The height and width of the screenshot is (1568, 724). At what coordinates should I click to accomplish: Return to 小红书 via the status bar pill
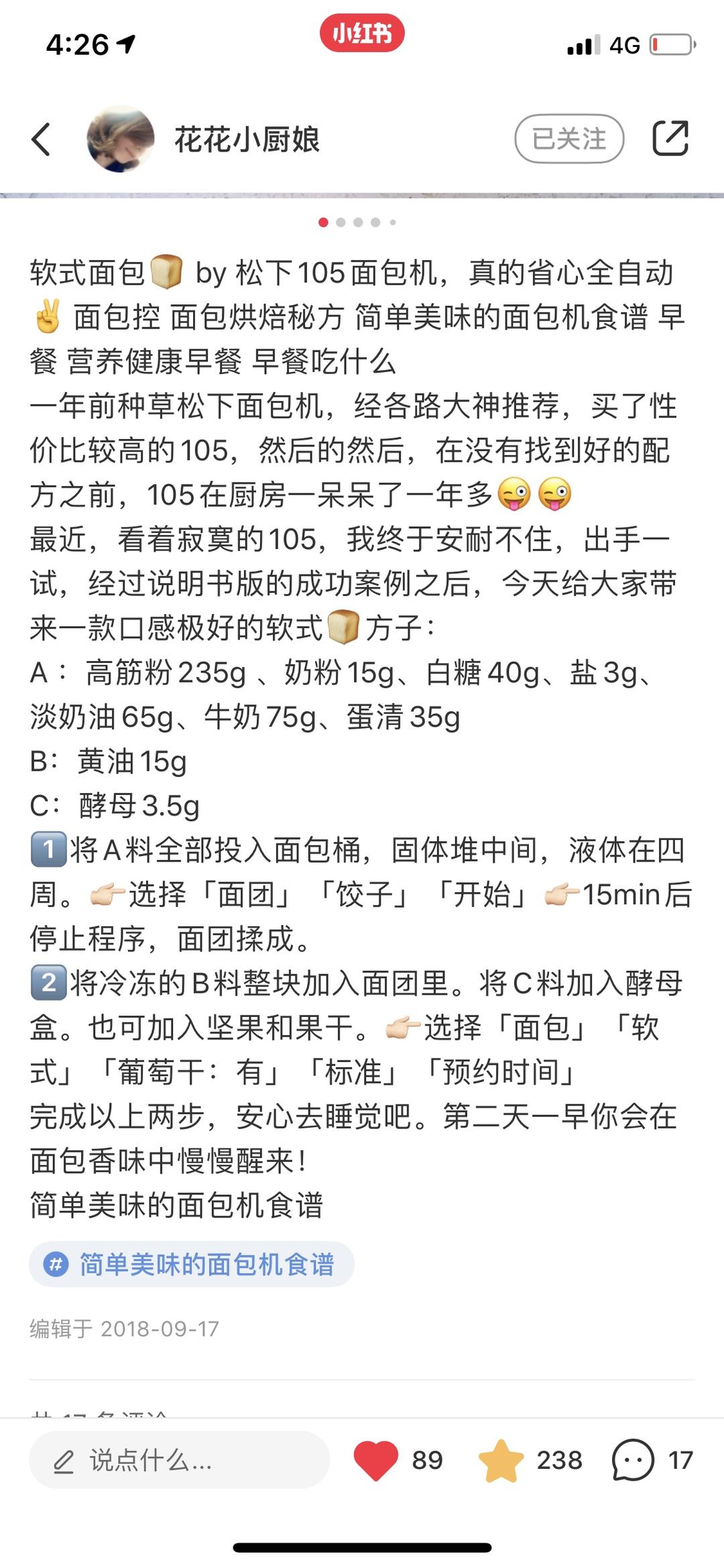click(362, 33)
